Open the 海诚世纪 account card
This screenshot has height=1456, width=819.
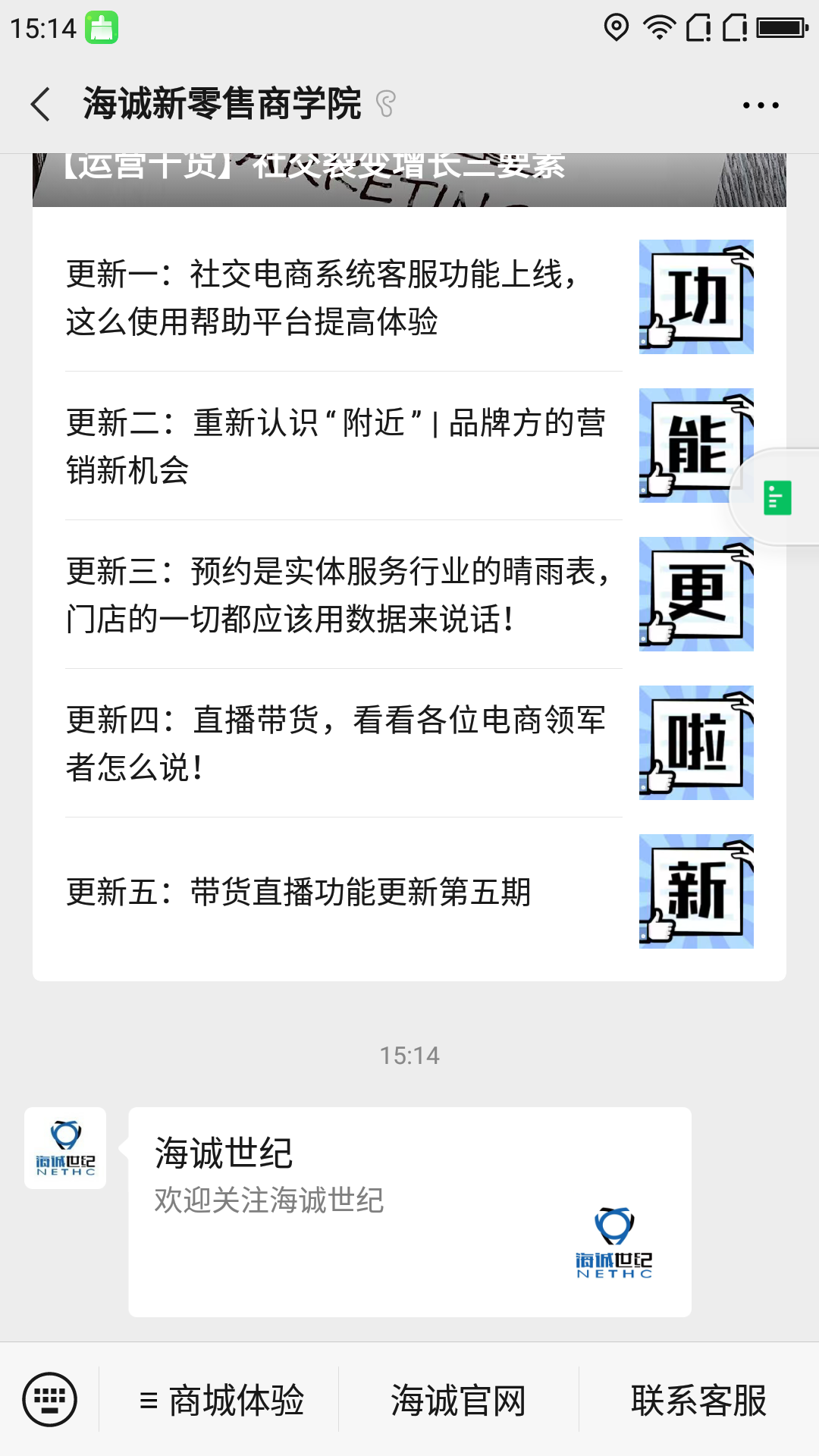tap(409, 1211)
